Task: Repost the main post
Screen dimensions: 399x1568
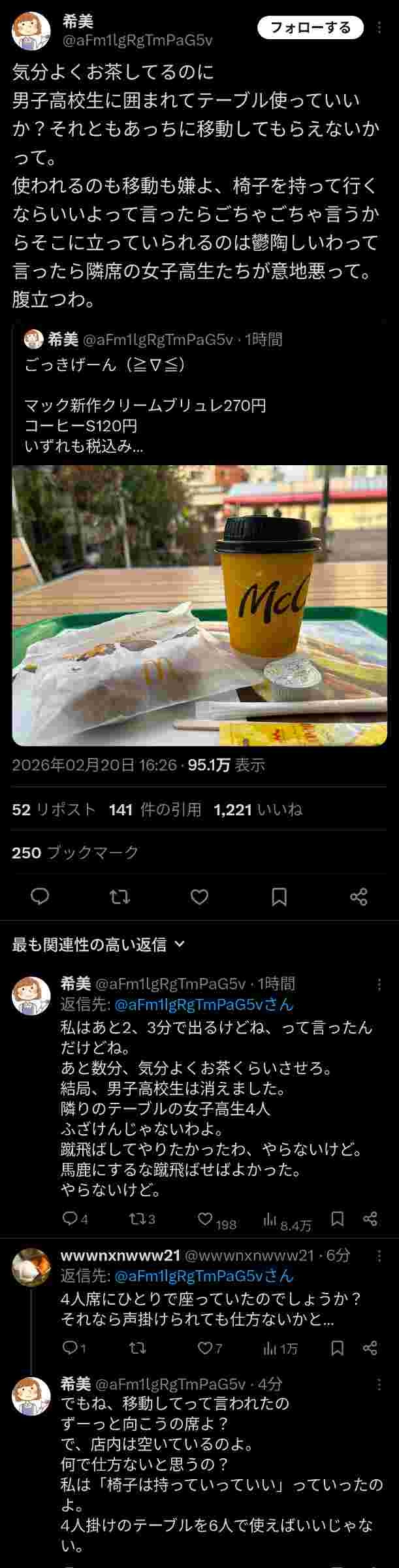Action: [x=120, y=896]
